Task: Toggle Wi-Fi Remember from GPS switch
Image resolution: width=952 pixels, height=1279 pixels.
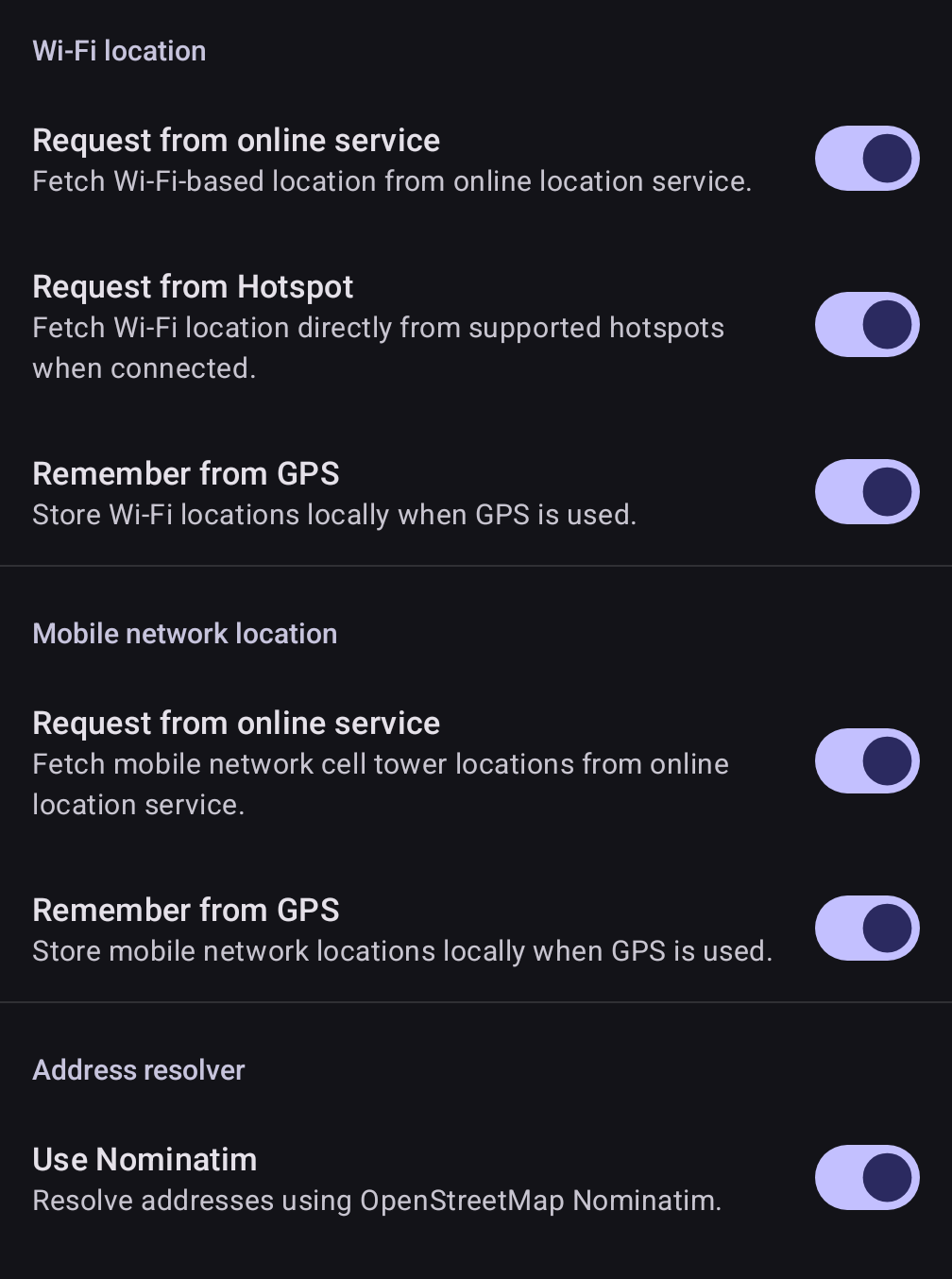Action: tap(867, 492)
